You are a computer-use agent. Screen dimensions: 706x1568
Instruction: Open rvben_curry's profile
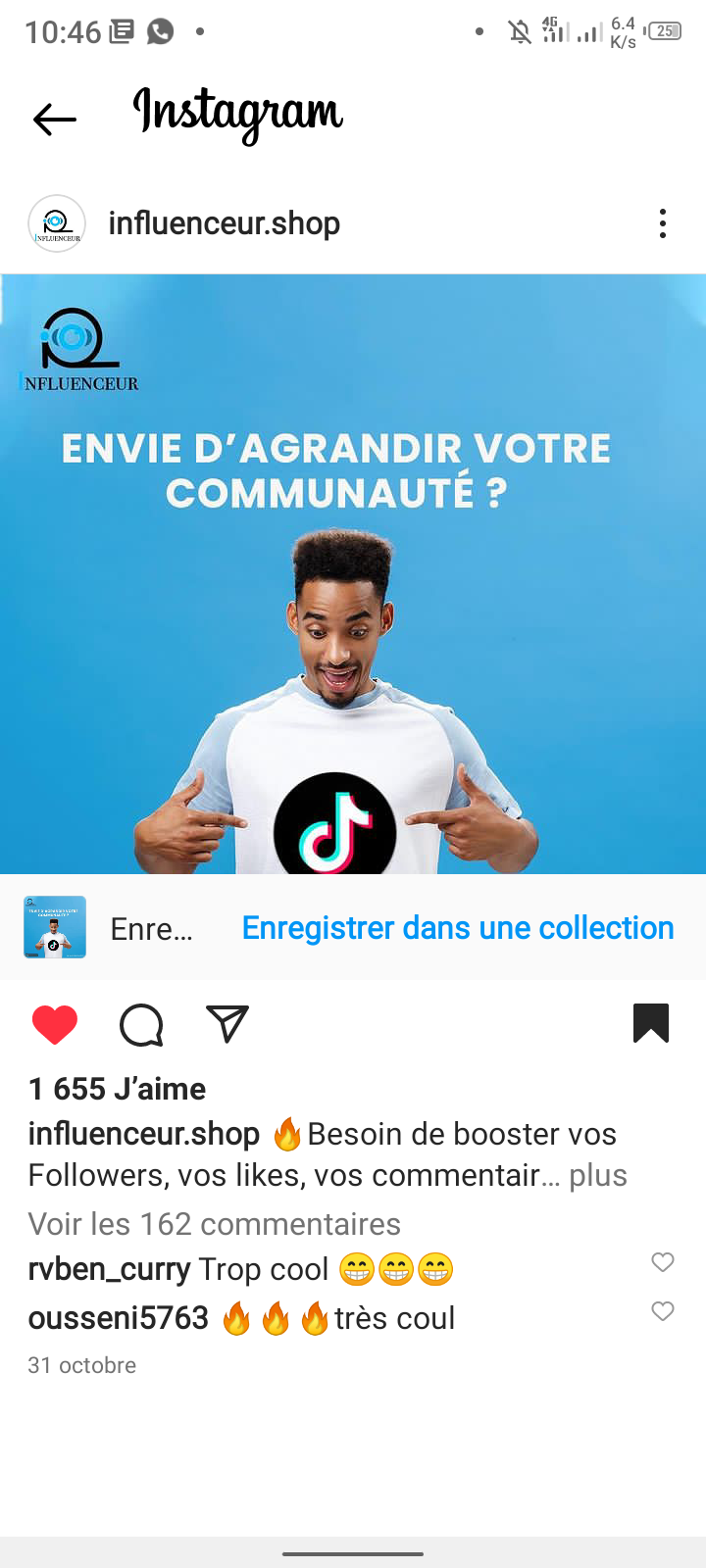point(109,1269)
